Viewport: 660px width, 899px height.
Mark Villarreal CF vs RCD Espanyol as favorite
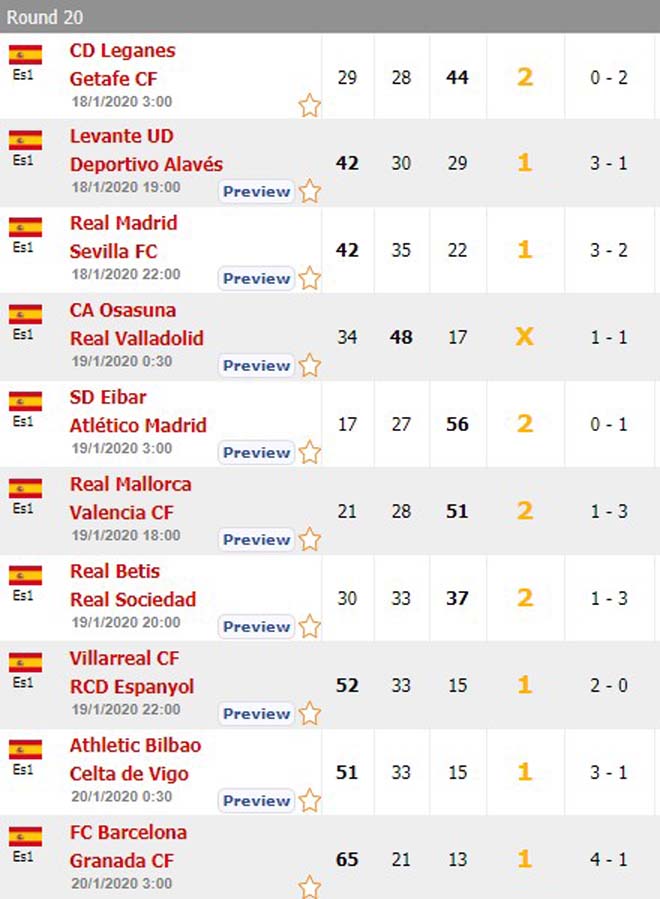tap(310, 714)
